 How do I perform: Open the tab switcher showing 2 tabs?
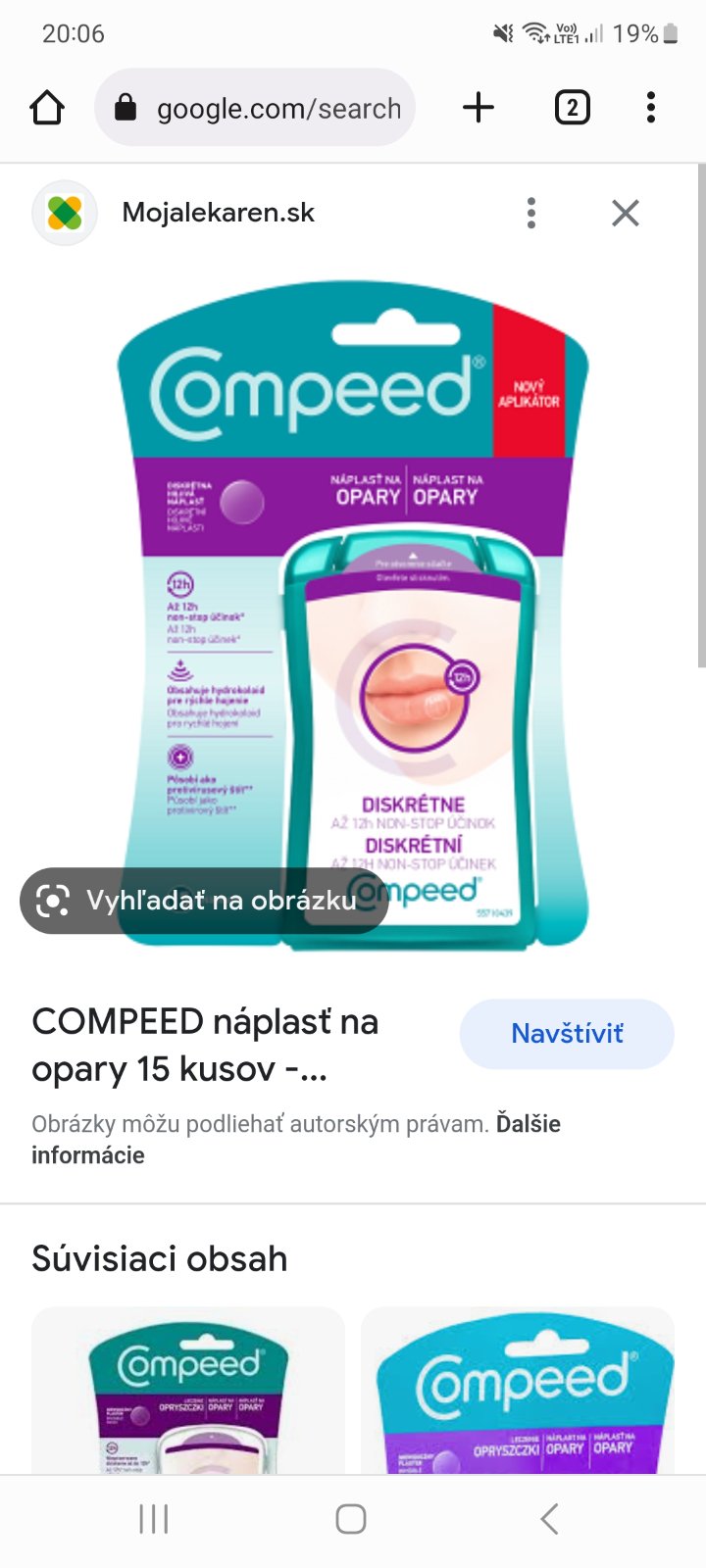(572, 108)
